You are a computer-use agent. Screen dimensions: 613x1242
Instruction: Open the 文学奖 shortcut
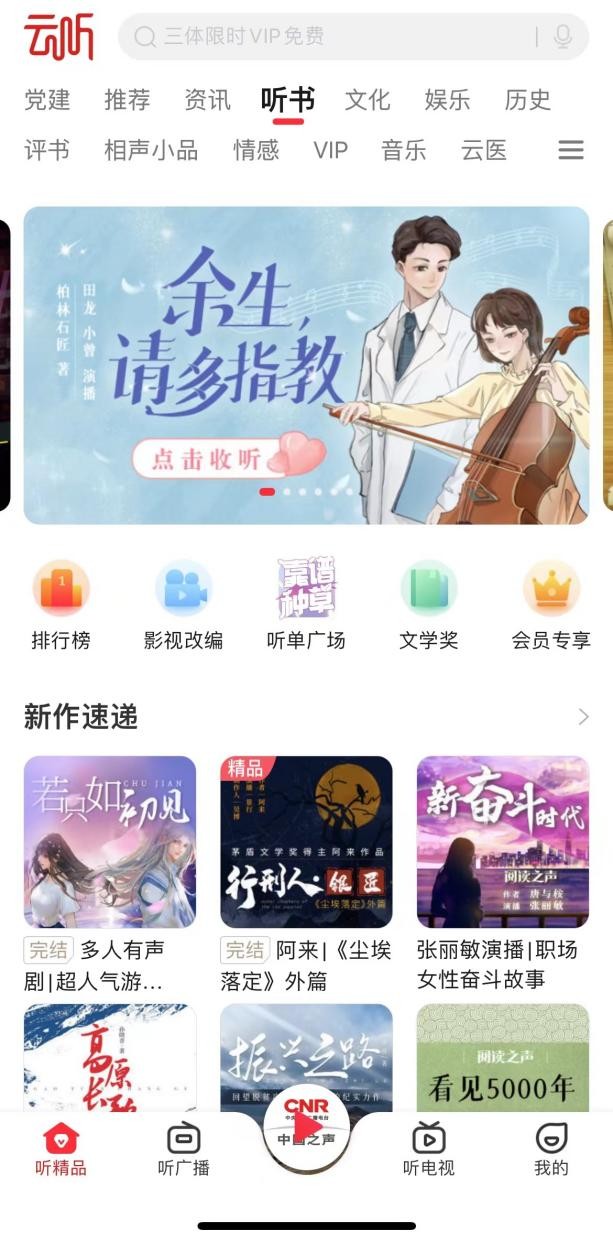[x=428, y=606]
